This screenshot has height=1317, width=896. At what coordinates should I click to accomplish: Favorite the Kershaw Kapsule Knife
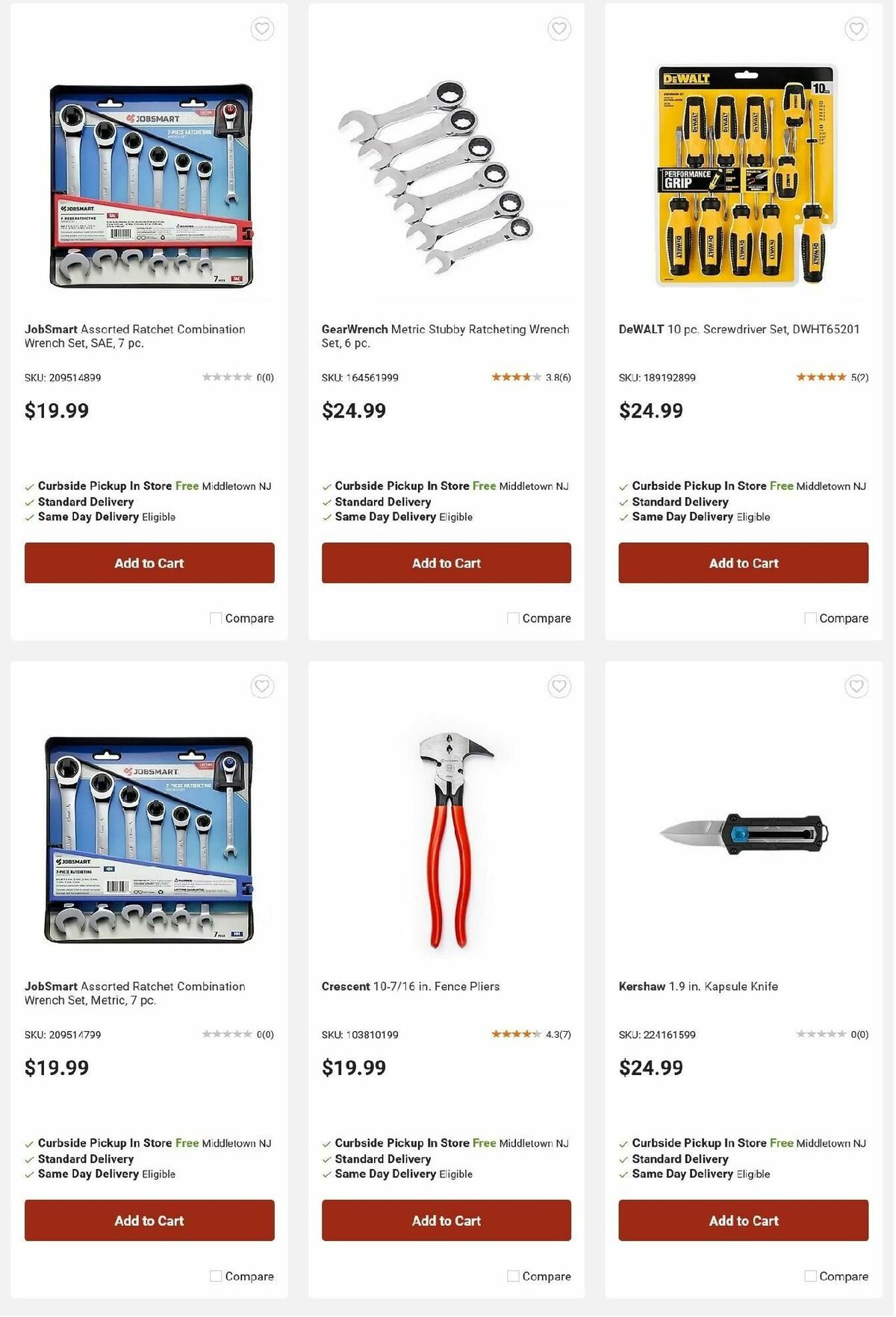(855, 686)
